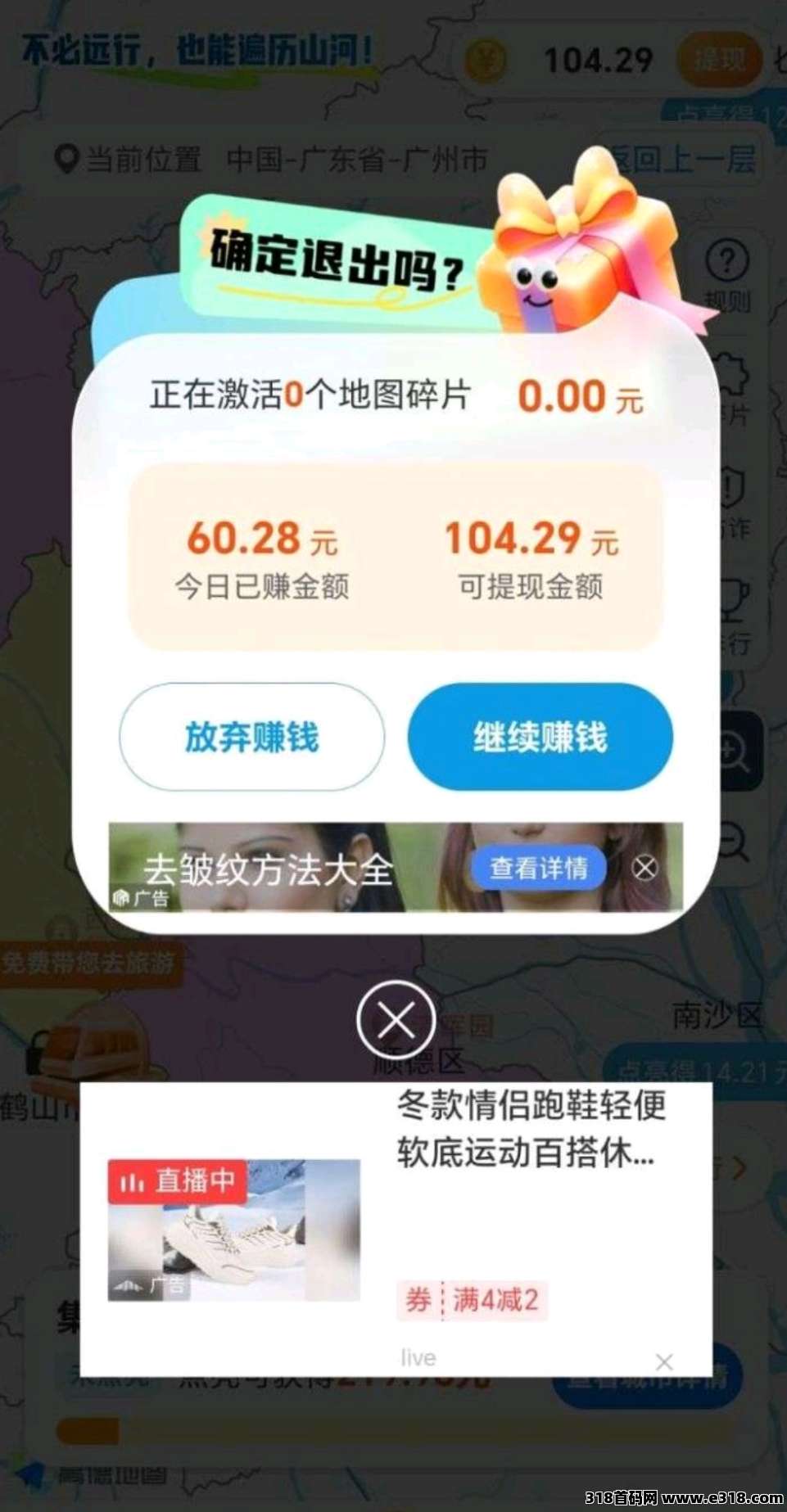The image size is (787, 1512).
Task: Dismiss the running shoes ad
Action: [x=664, y=1361]
